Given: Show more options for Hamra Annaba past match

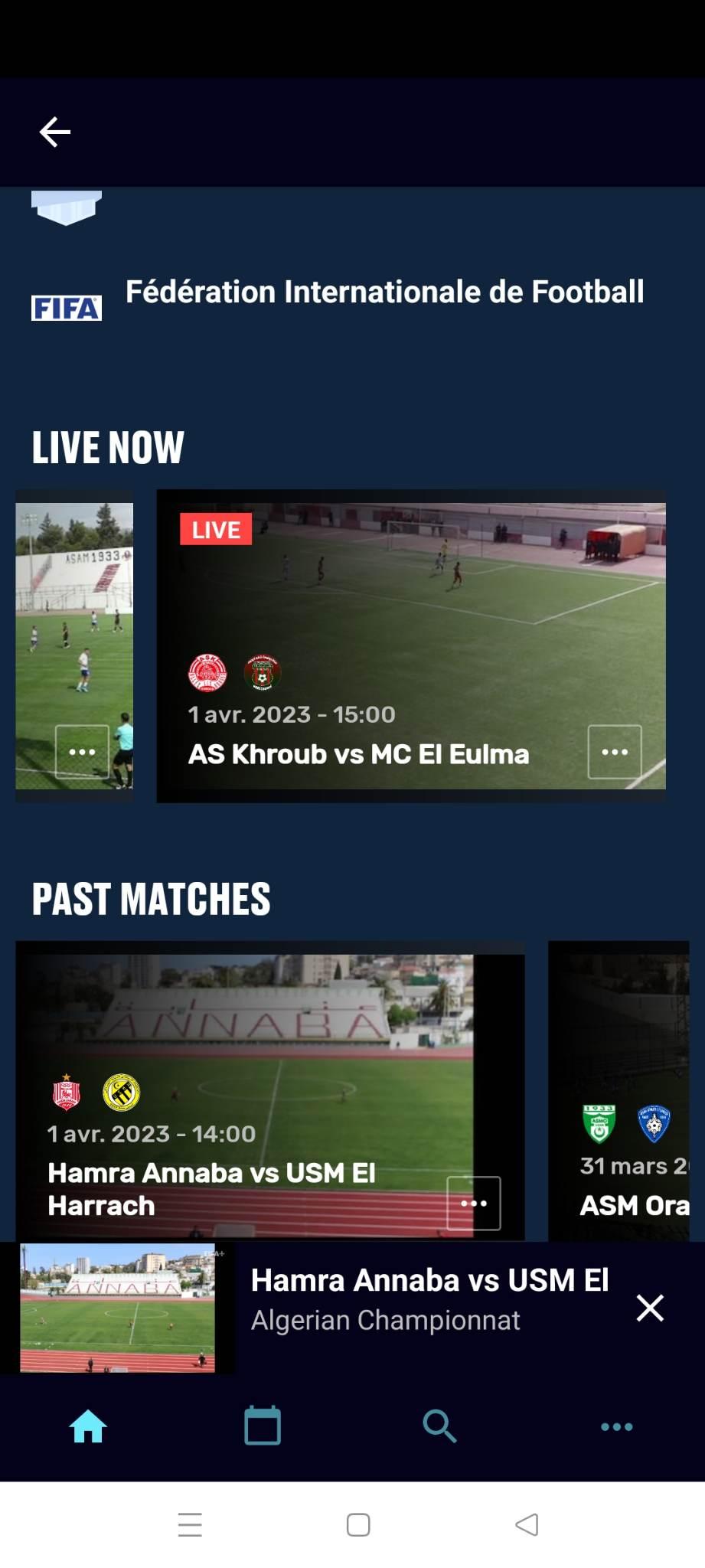Looking at the screenshot, I should pos(474,1203).
